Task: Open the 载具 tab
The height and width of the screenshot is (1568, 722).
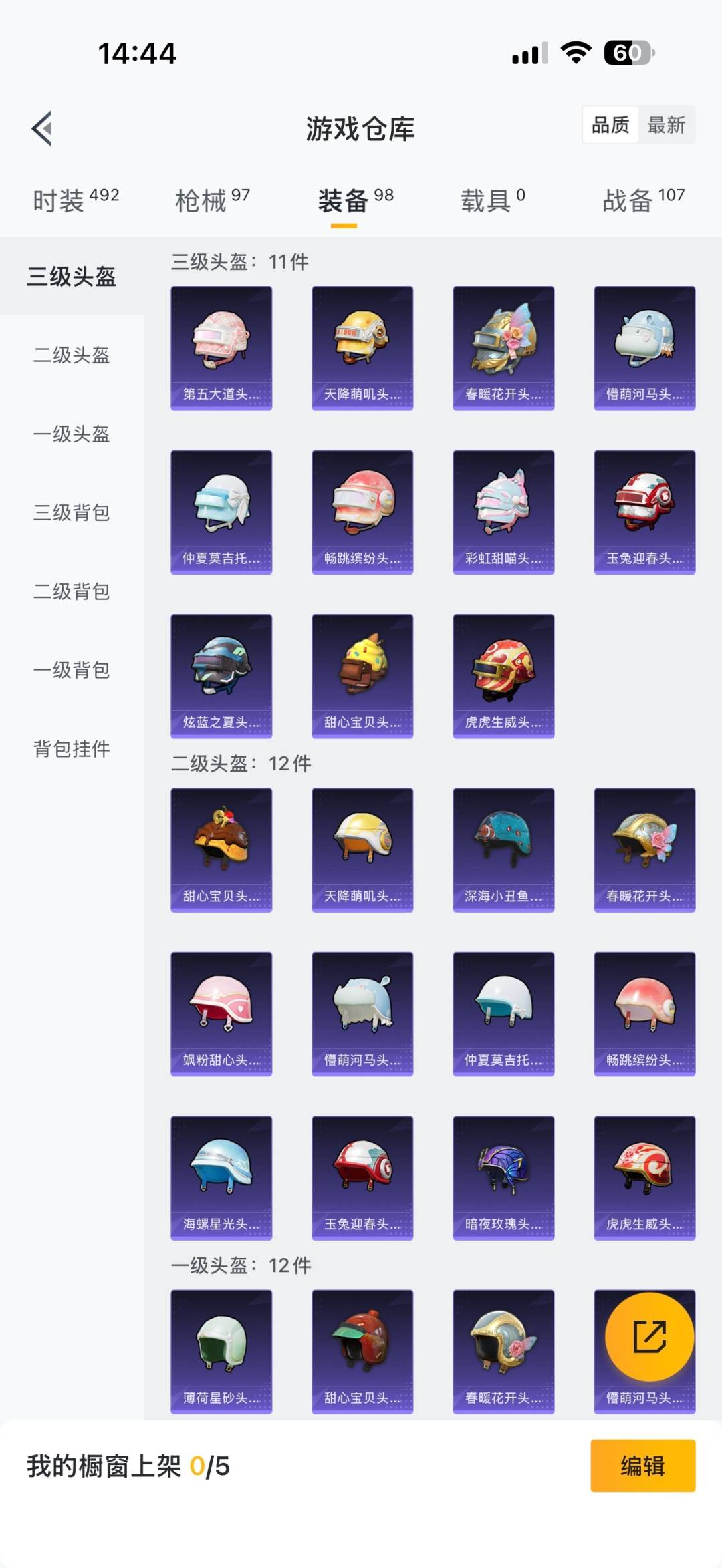Action: (x=493, y=200)
